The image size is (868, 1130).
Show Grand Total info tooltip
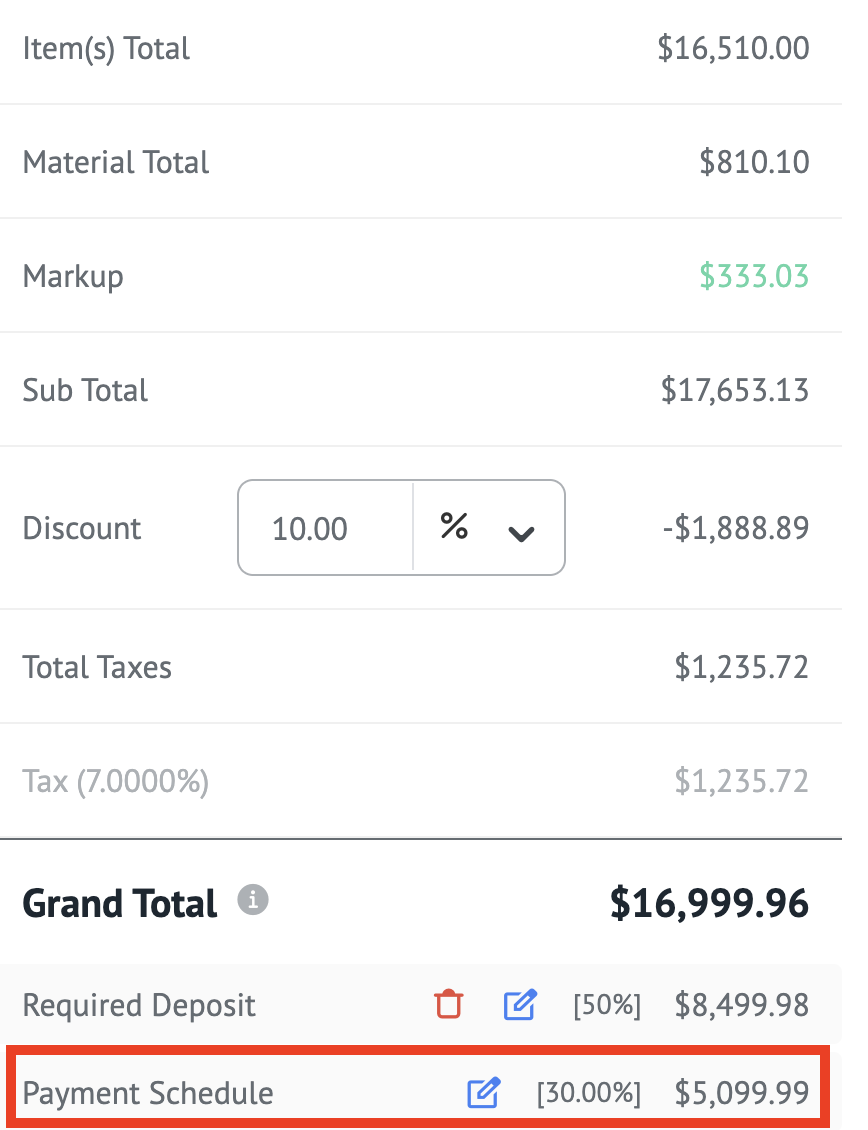[x=253, y=901]
